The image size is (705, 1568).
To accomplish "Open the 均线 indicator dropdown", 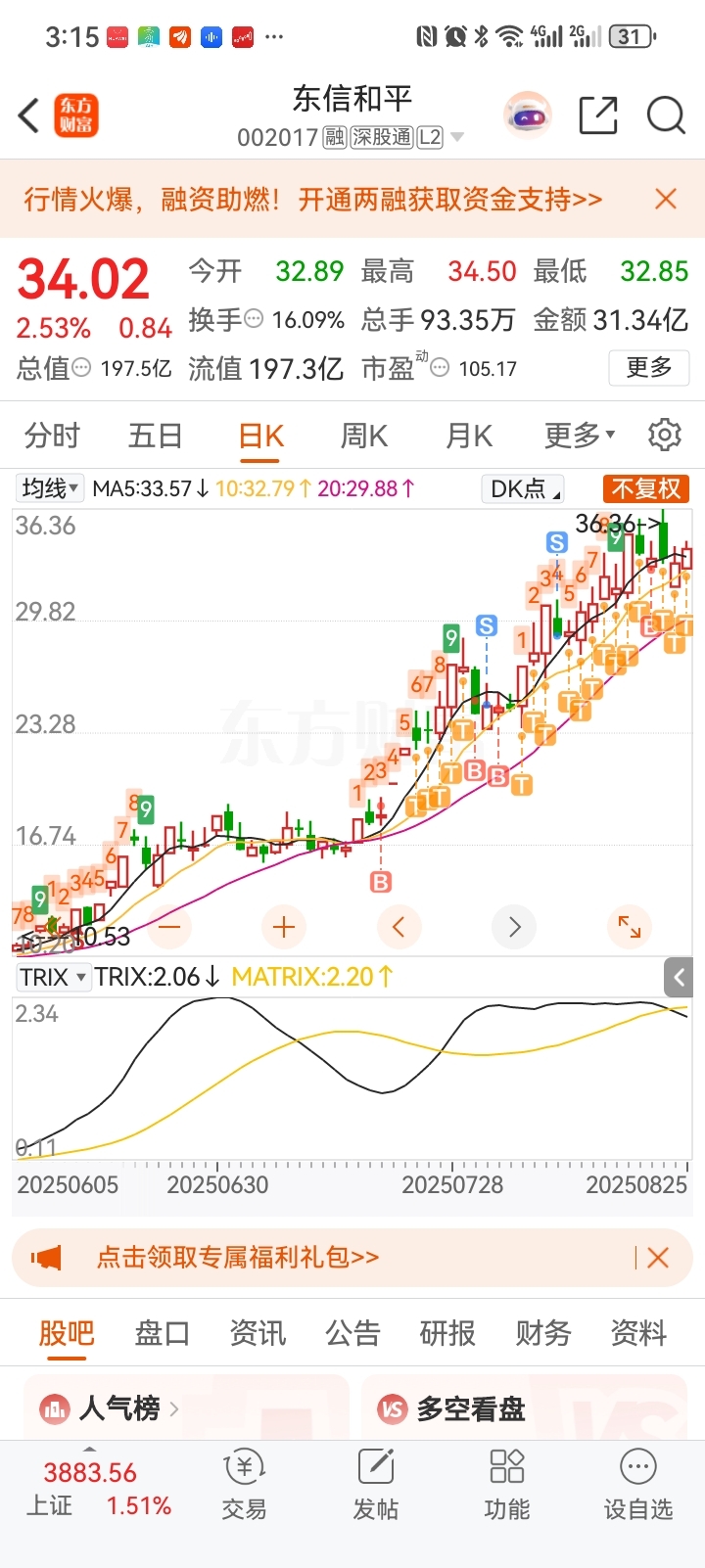I will 51,487.
